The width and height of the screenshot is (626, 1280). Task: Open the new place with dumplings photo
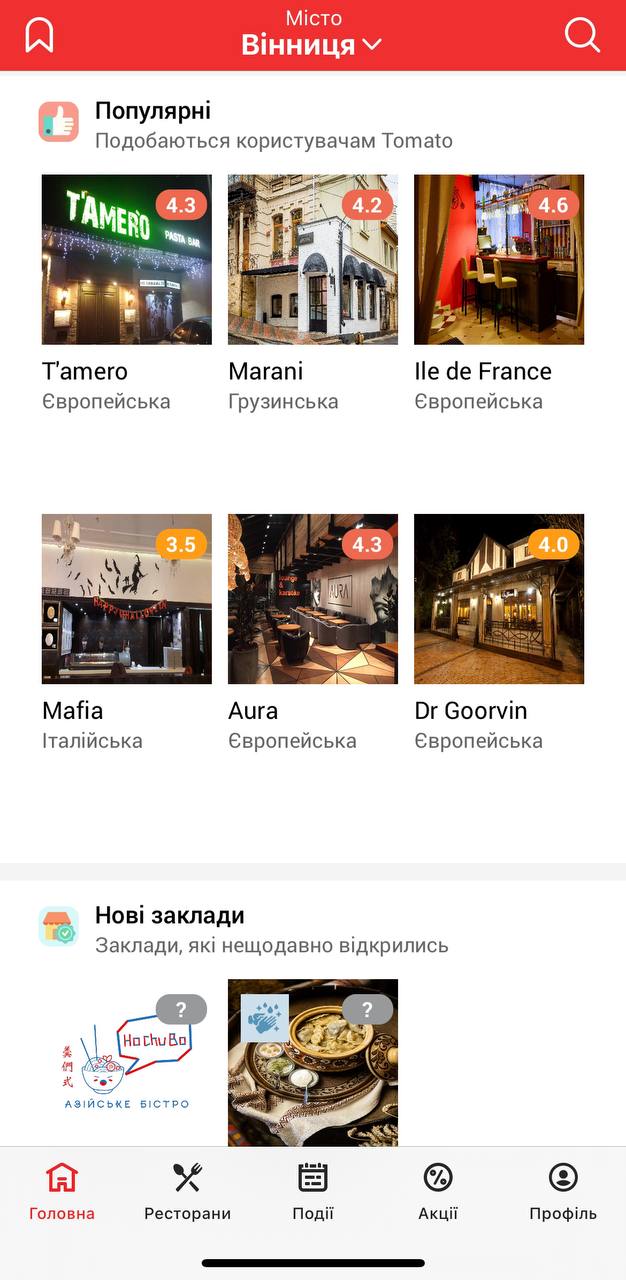(313, 1062)
